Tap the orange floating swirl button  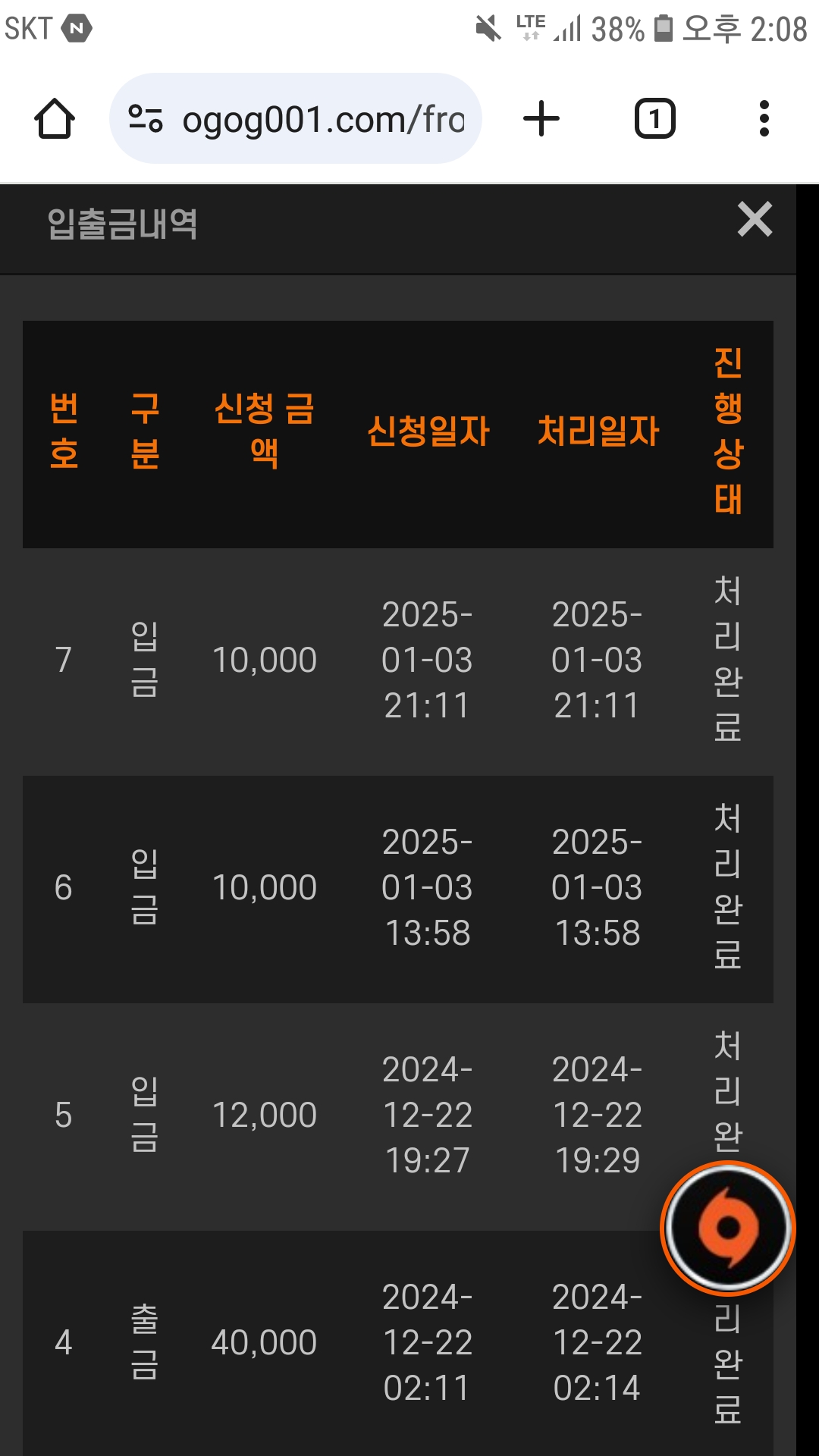pos(728,1228)
